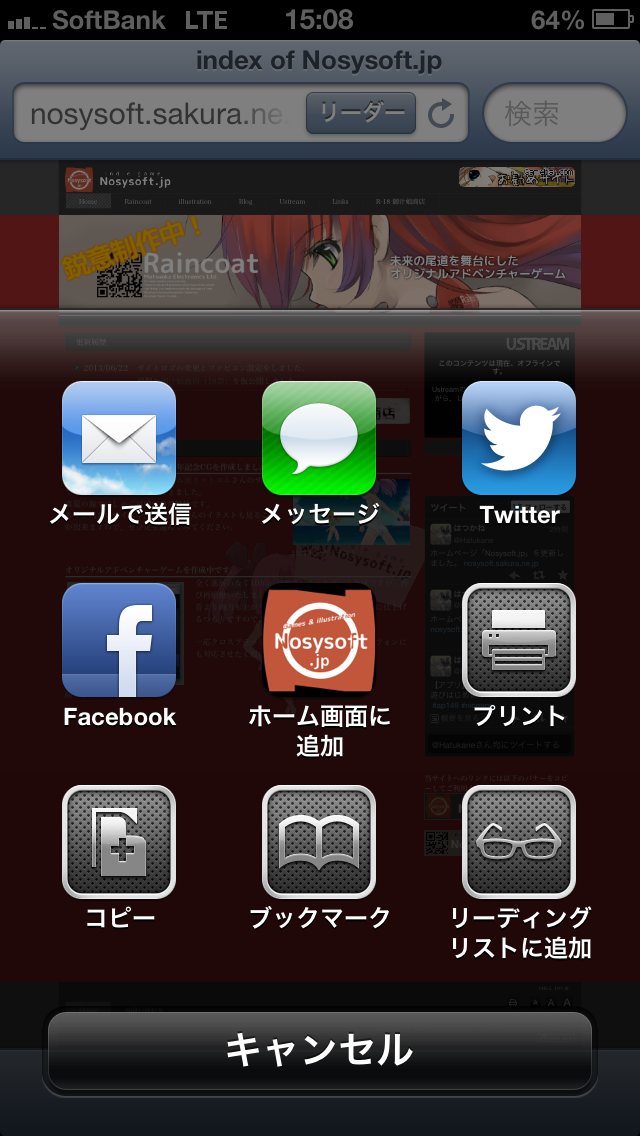Image resolution: width=640 pixels, height=1136 pixels.
Task: Open the リーダー view button
Action: 361,113
